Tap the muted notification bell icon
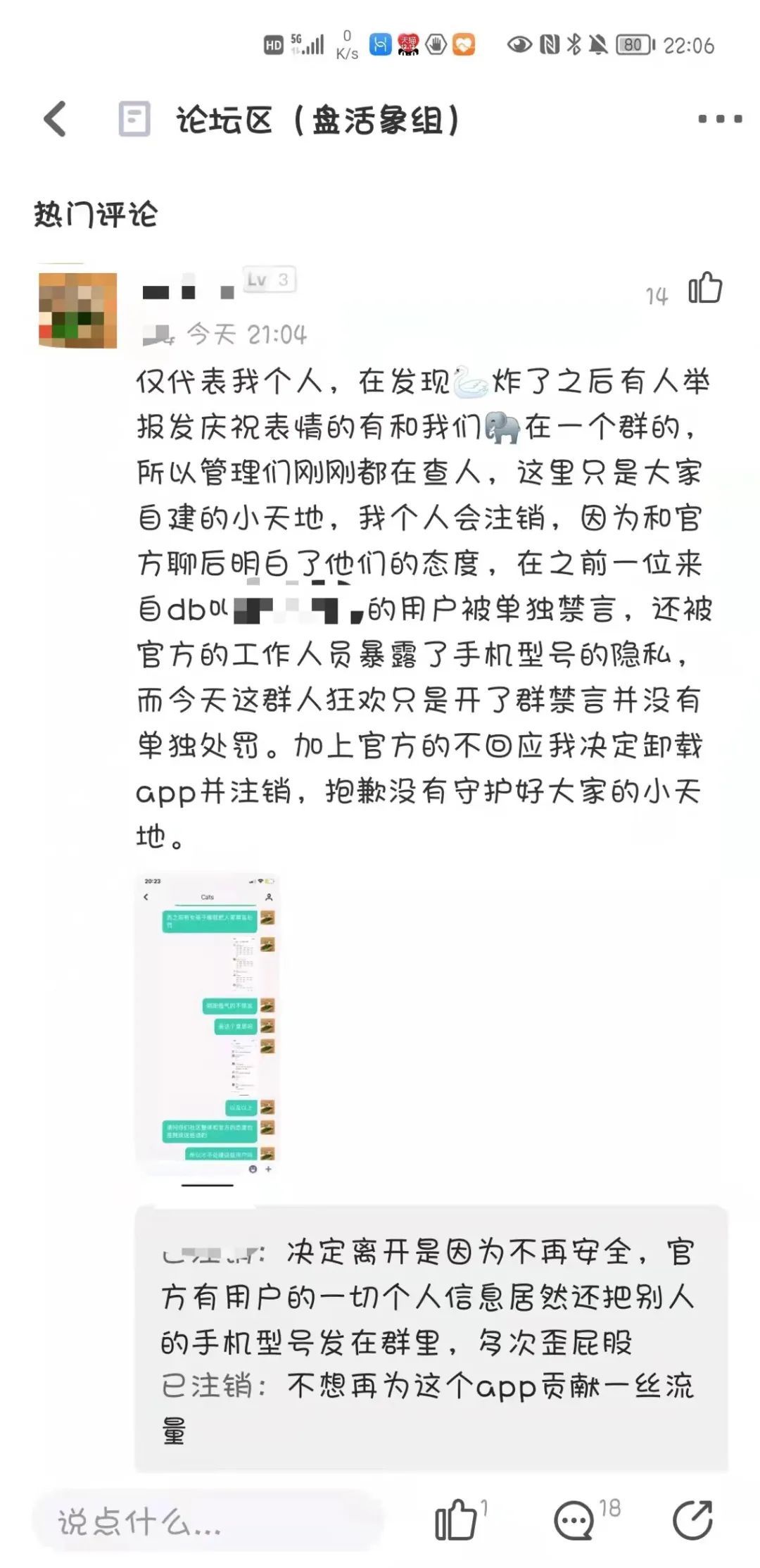Screen dimensions: 760x1568 (600, 45)
